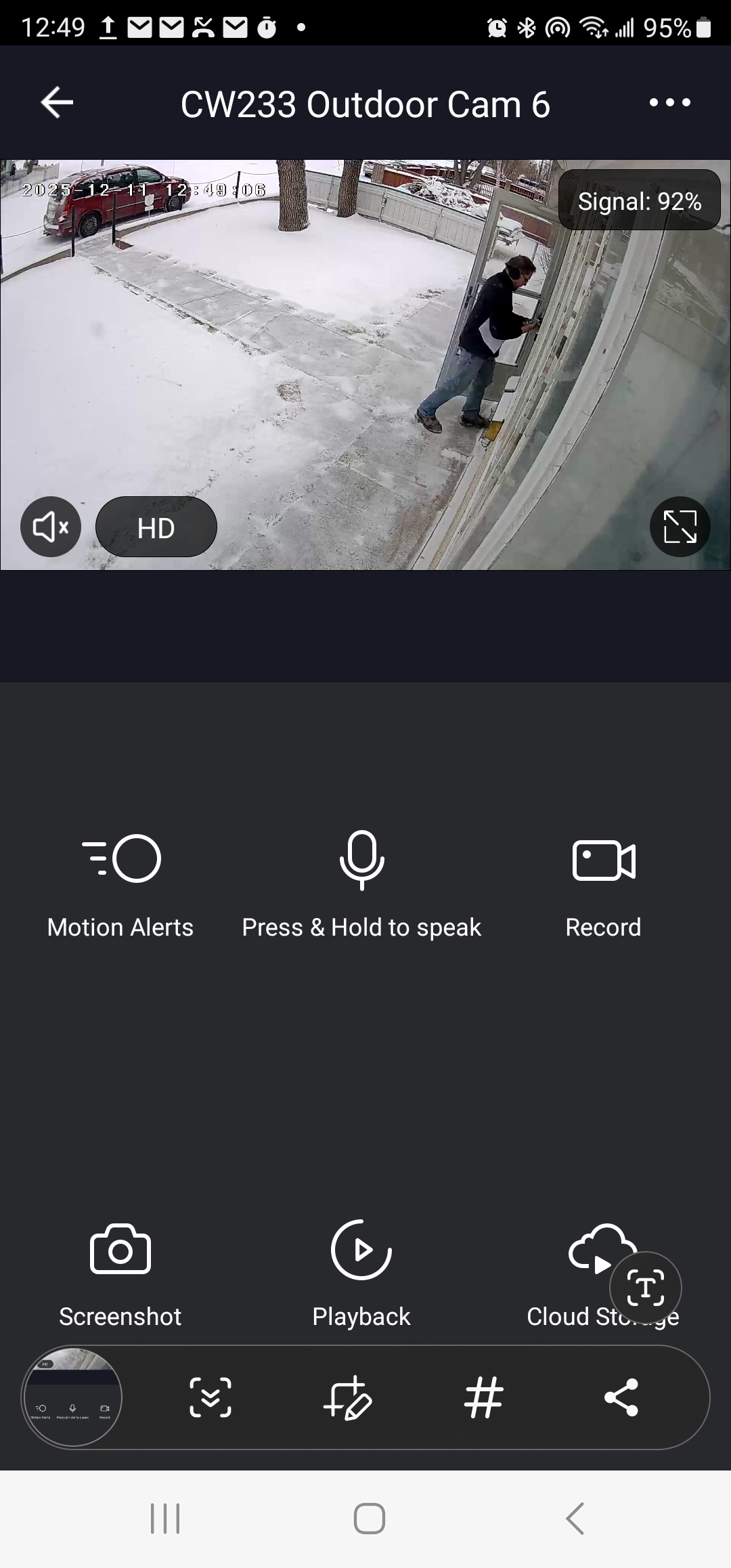Change the HD video quality
The image size is (731, 1568).
point(156,527)
